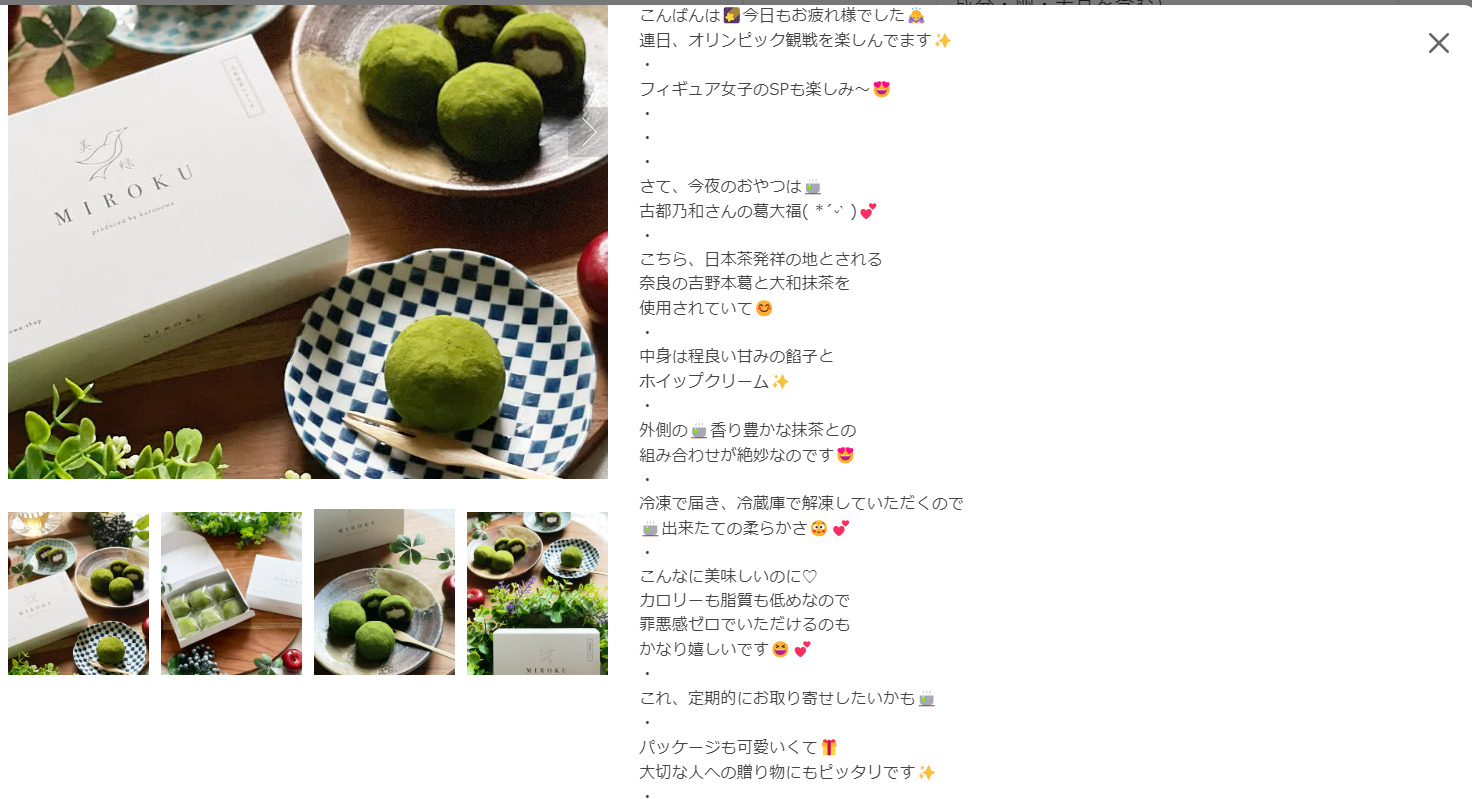Viewport: 1472px width, 799px height.
Task: Close the post detail dialog
Action: tap(1438, 43)
